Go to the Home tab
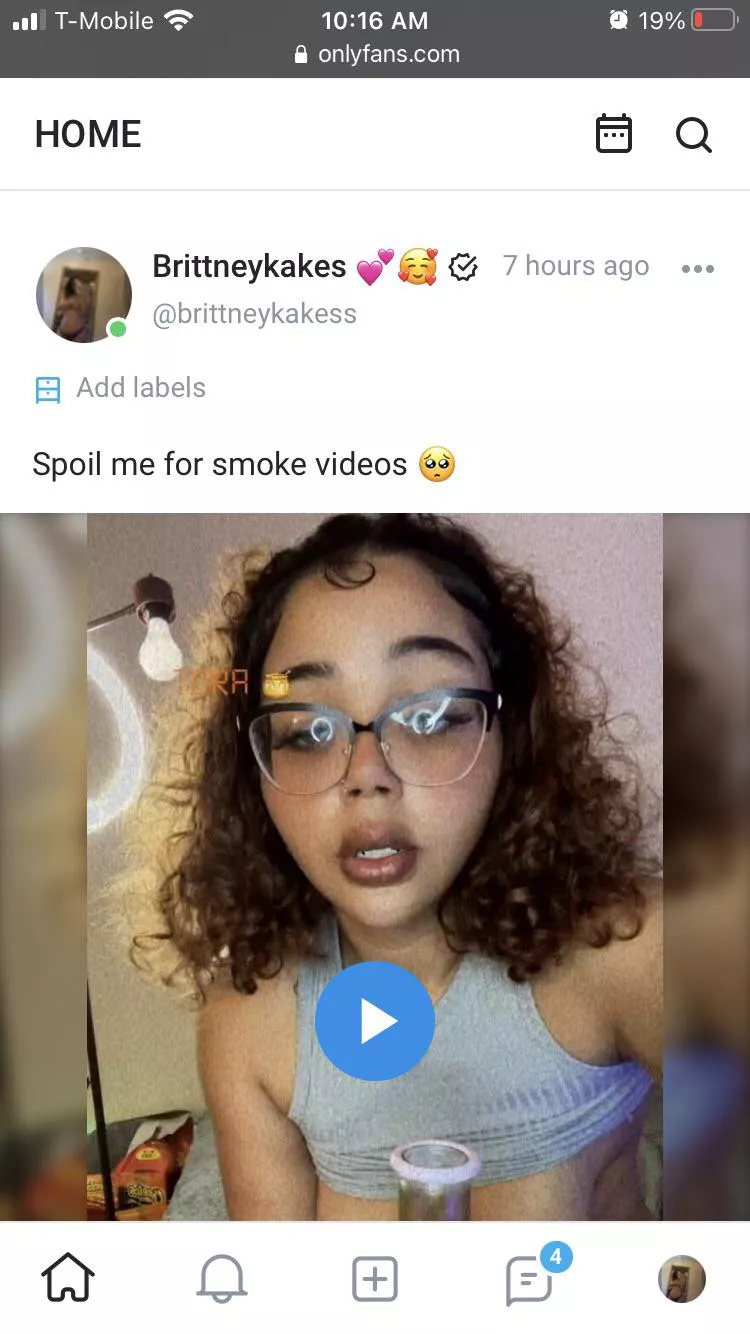The width and height of the screenshot is (750, 1334). [x=68, y=1279]
